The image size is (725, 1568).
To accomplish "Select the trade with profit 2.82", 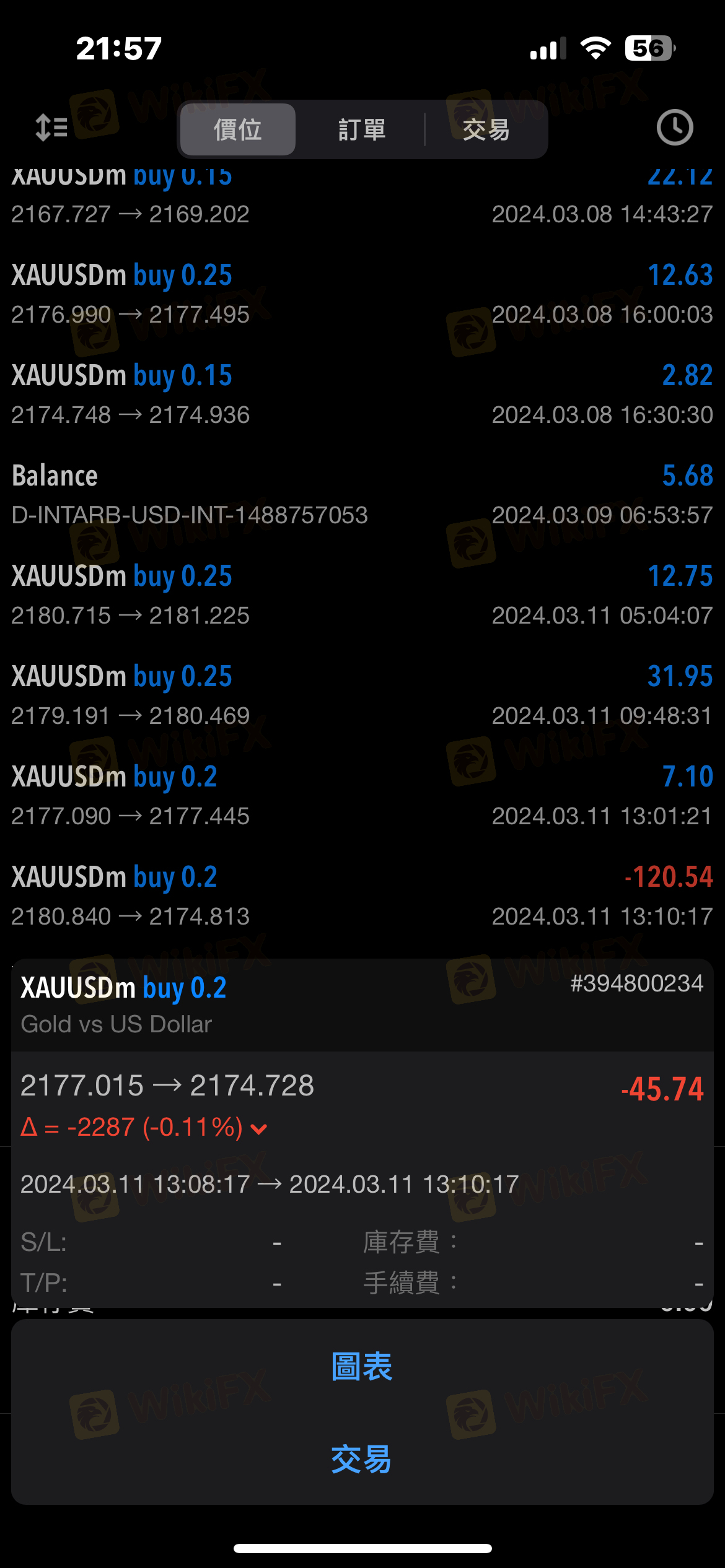I will point(362,394).
